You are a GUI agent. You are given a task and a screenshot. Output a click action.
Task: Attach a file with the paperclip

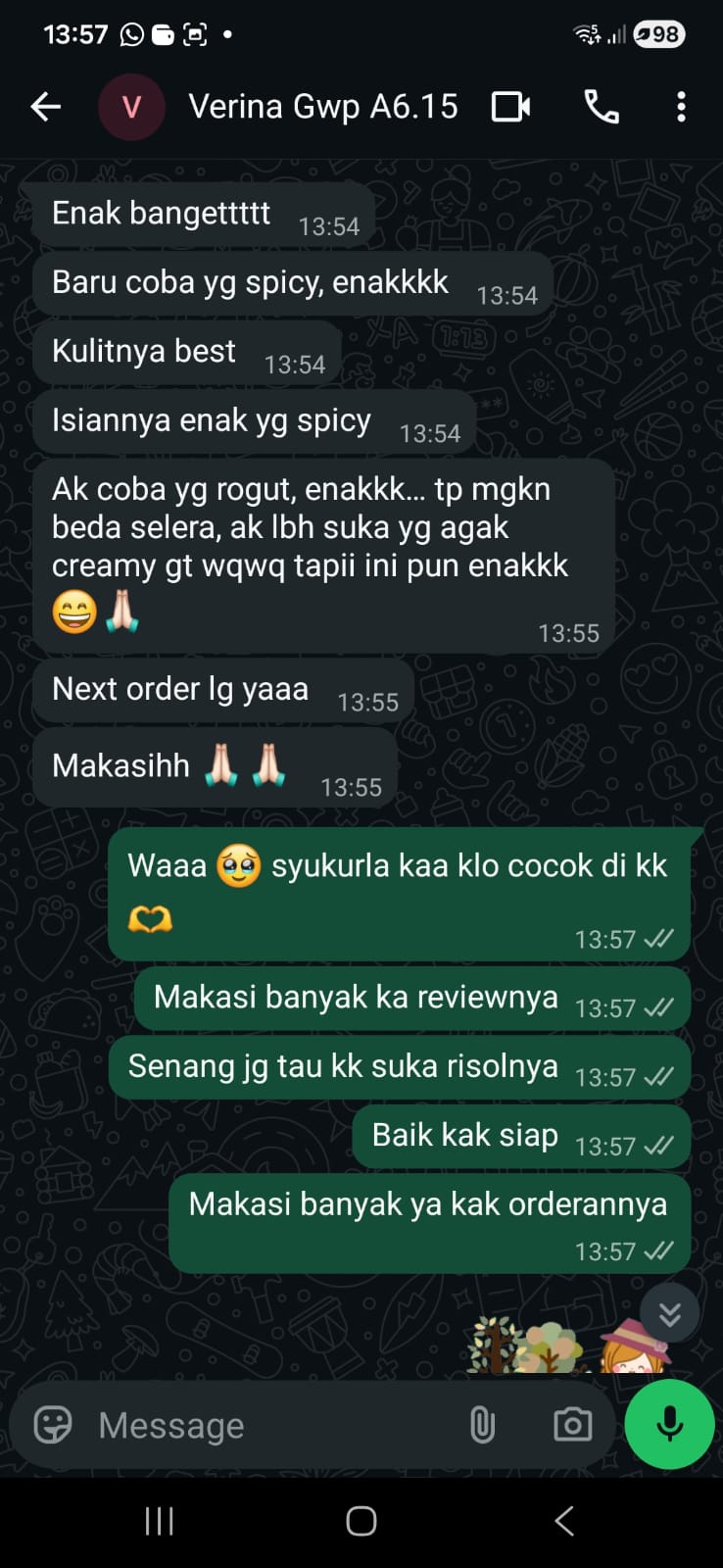pos(482,1425)
